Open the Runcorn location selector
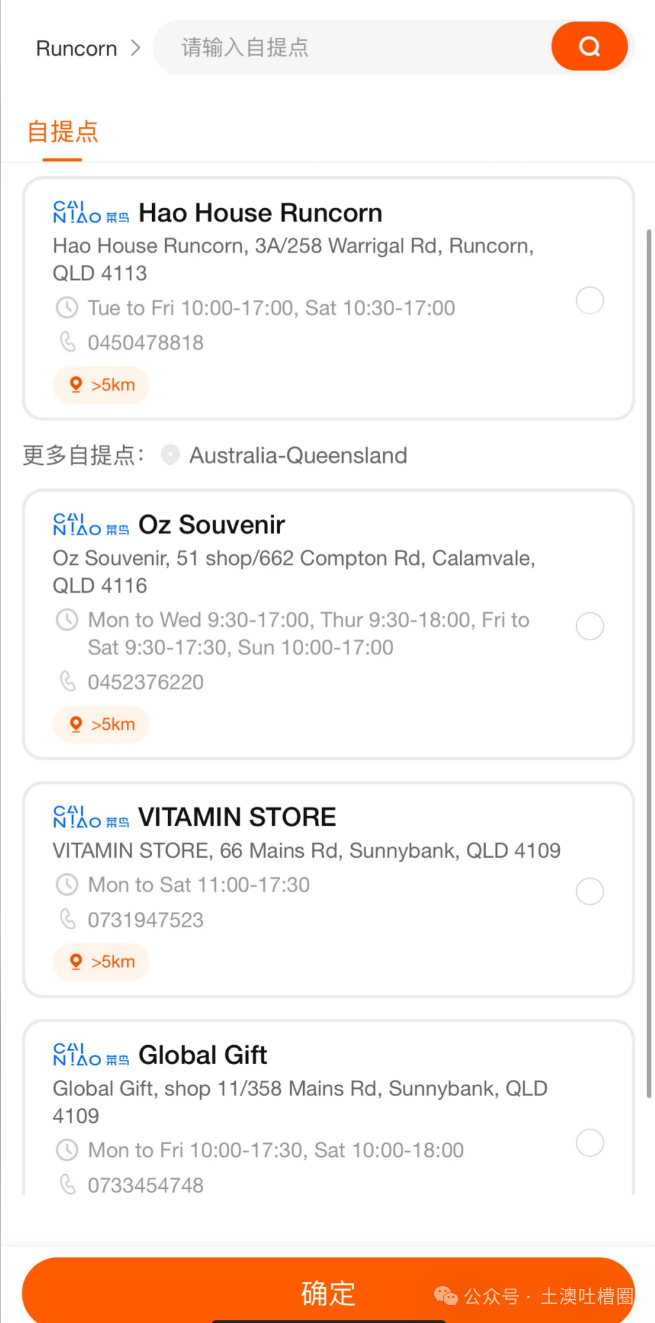Viewport: 655px width, 1323px height. (88, 48)
